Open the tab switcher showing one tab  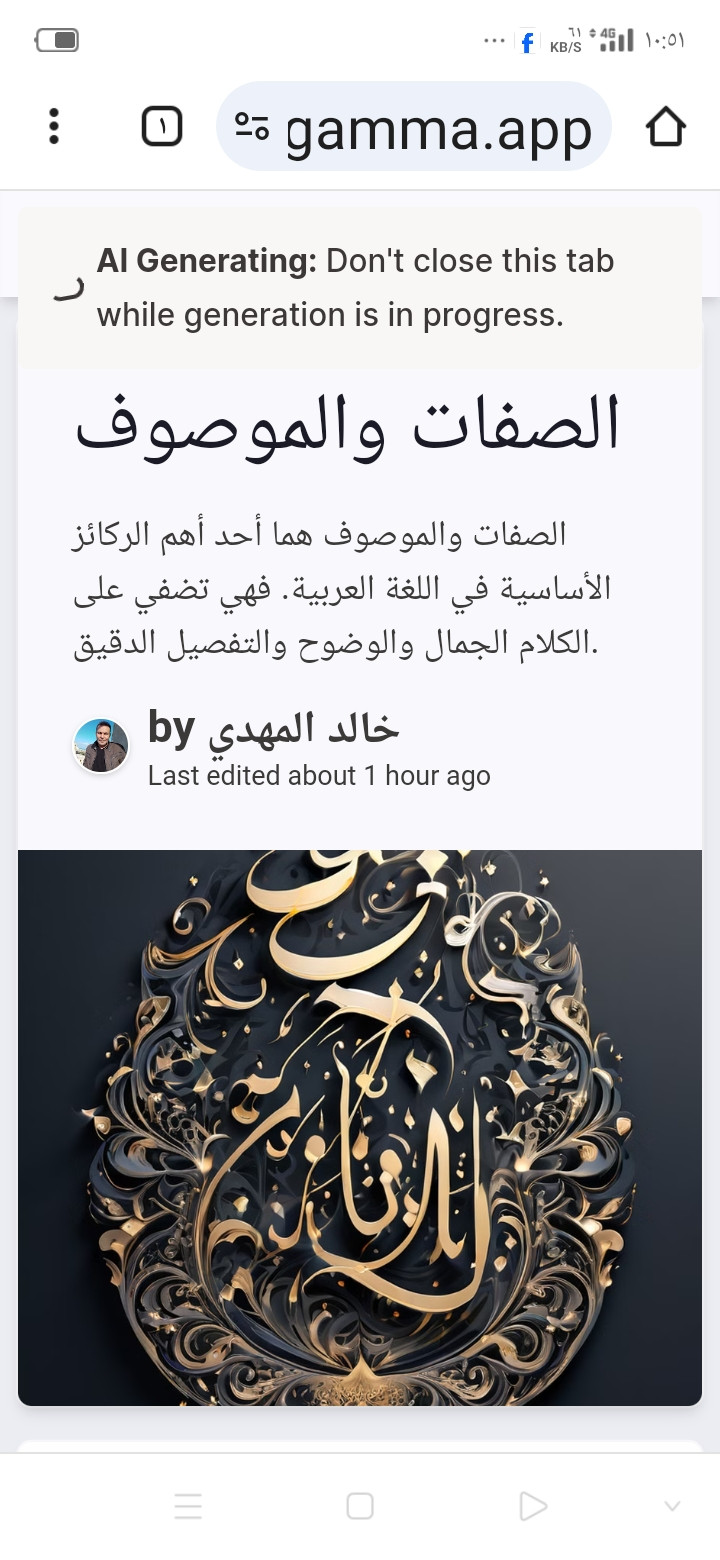click(x=162, y=127)
